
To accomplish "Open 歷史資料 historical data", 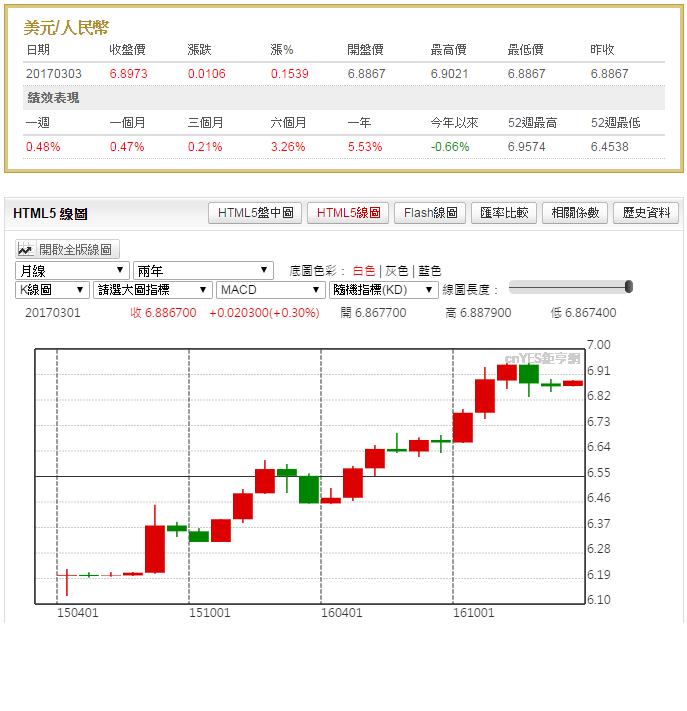I will [646, 213].
